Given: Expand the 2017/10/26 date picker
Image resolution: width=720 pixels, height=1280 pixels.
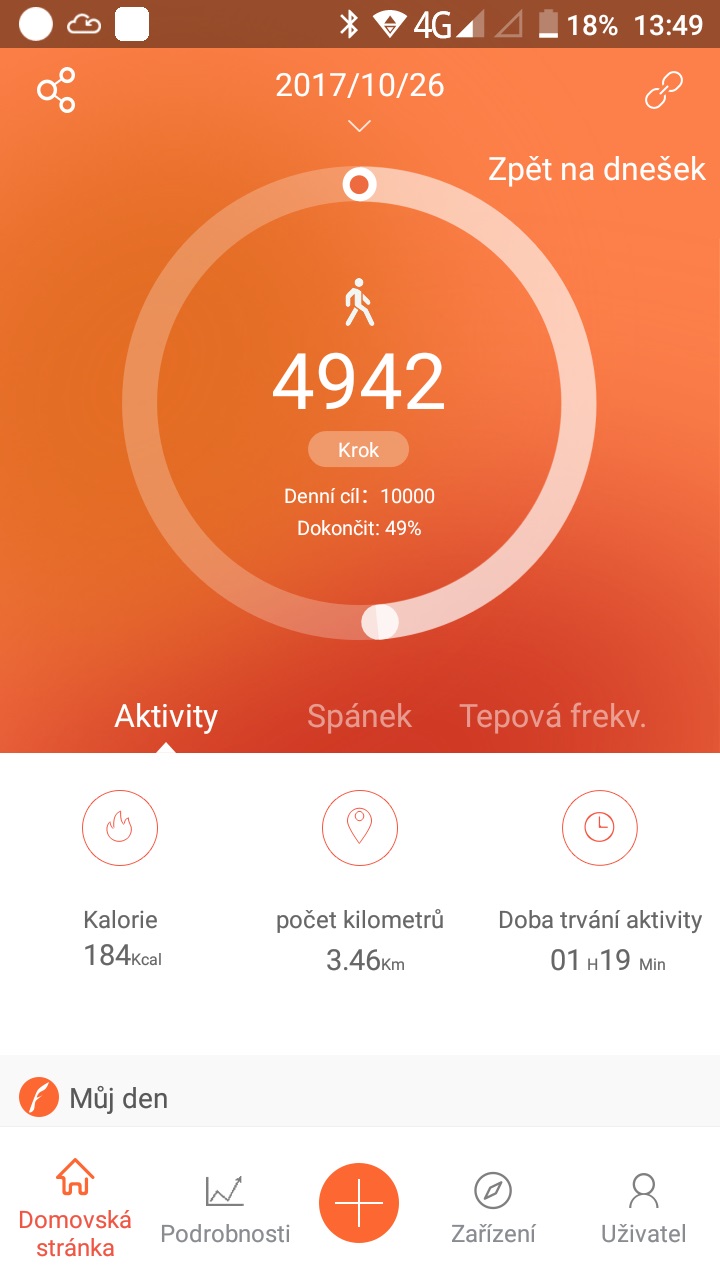Looking at the screenshot, I should point(359,99).
